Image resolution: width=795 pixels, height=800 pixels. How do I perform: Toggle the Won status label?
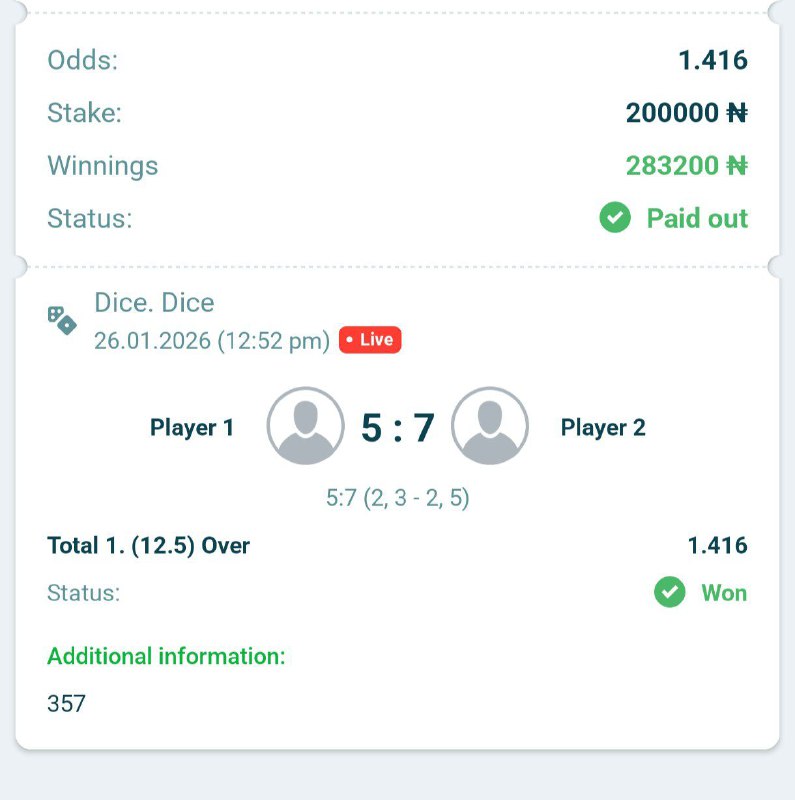tap(724, 593)
